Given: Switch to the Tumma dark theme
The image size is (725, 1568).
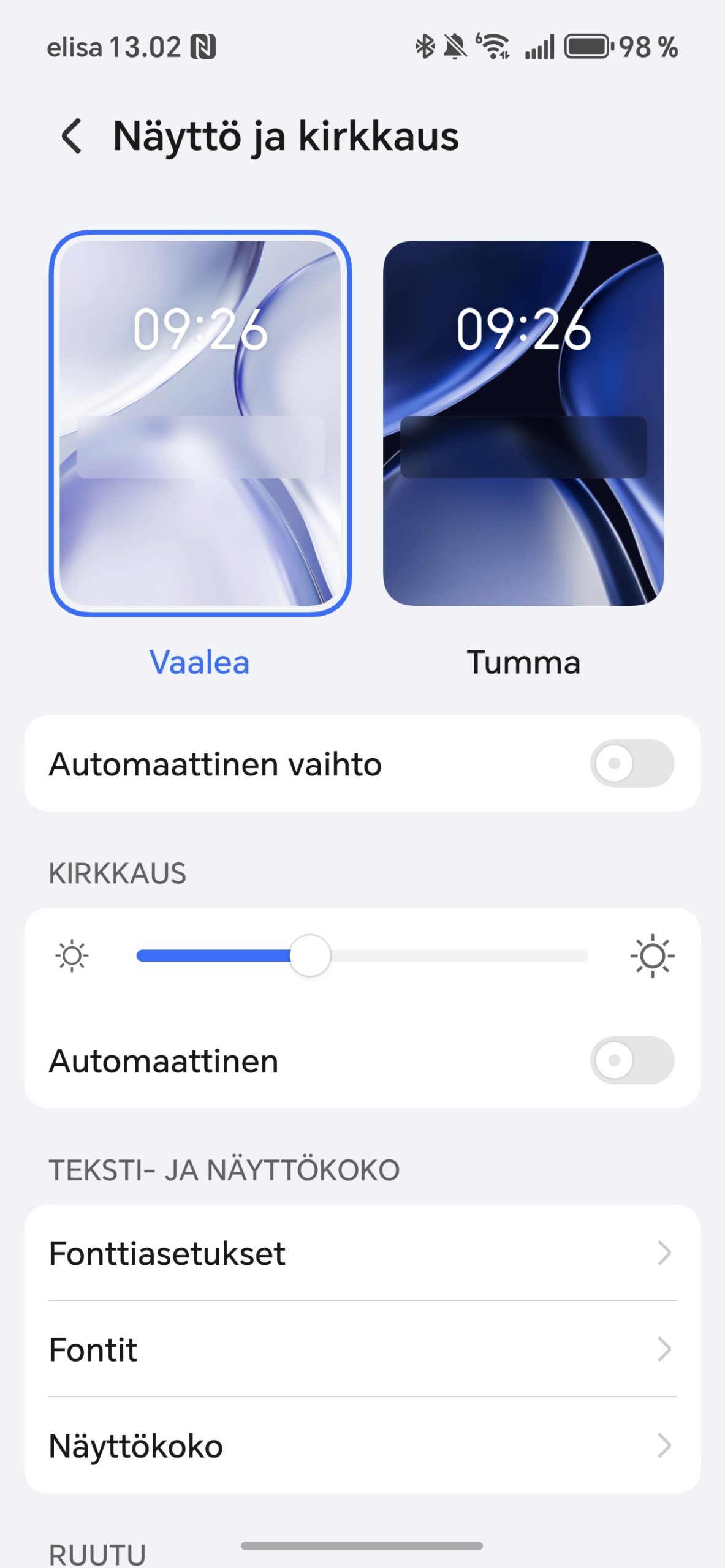Looking at the screenshot, I should coord(523,423).
